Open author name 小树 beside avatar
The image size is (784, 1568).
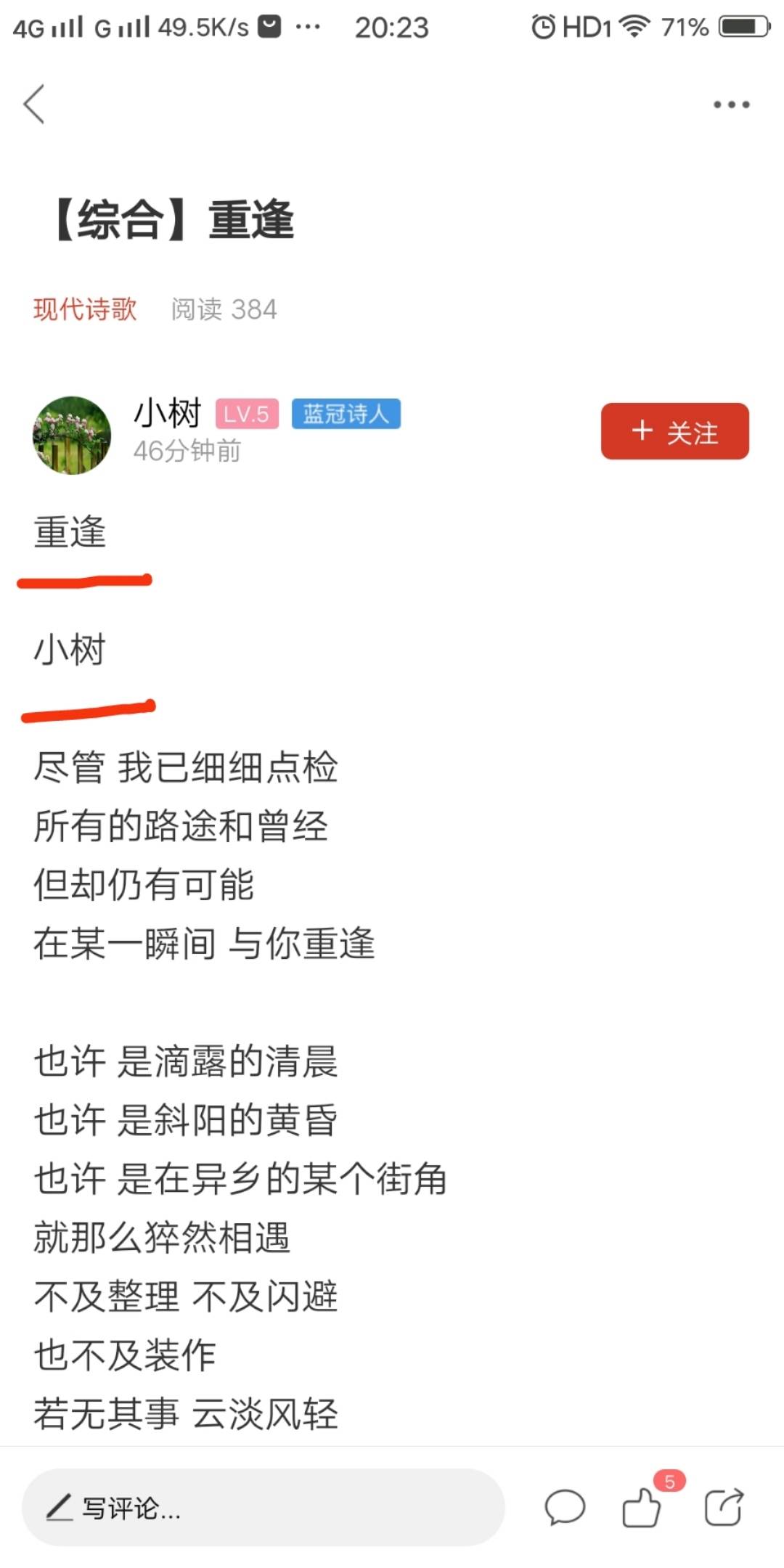pyautogui.click(x=168, y=414)
